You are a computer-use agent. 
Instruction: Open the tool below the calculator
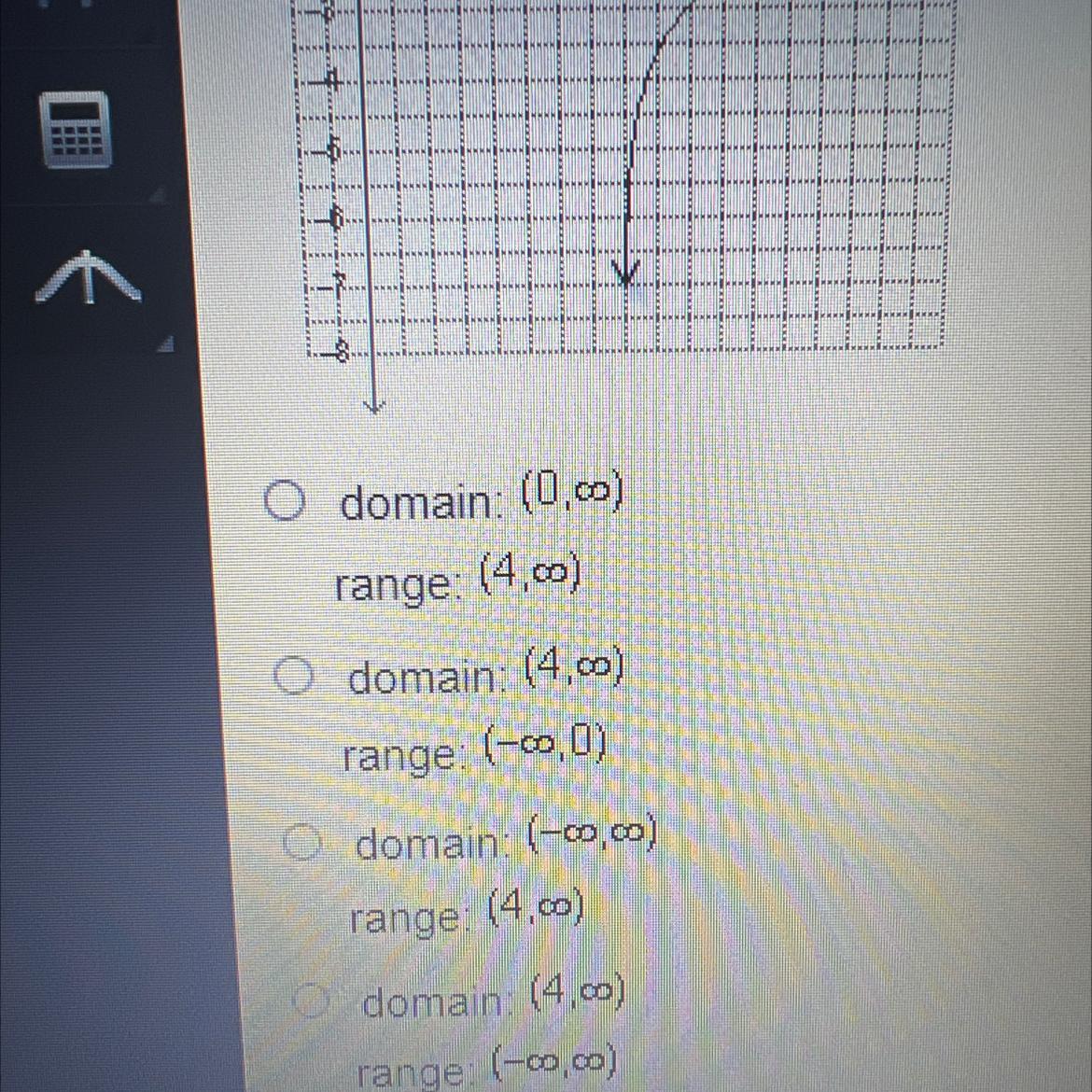88,278
